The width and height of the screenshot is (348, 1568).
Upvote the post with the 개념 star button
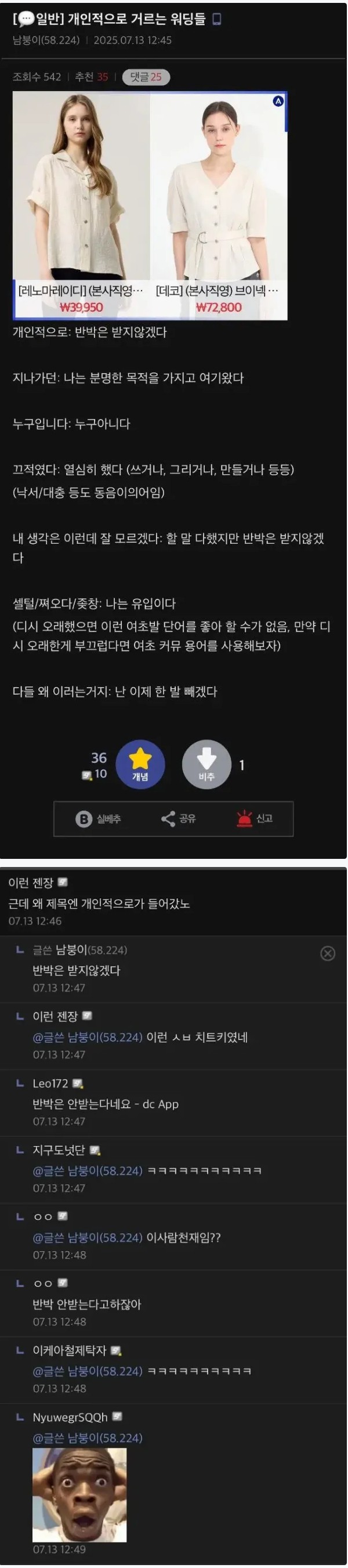tap(140, 764)
